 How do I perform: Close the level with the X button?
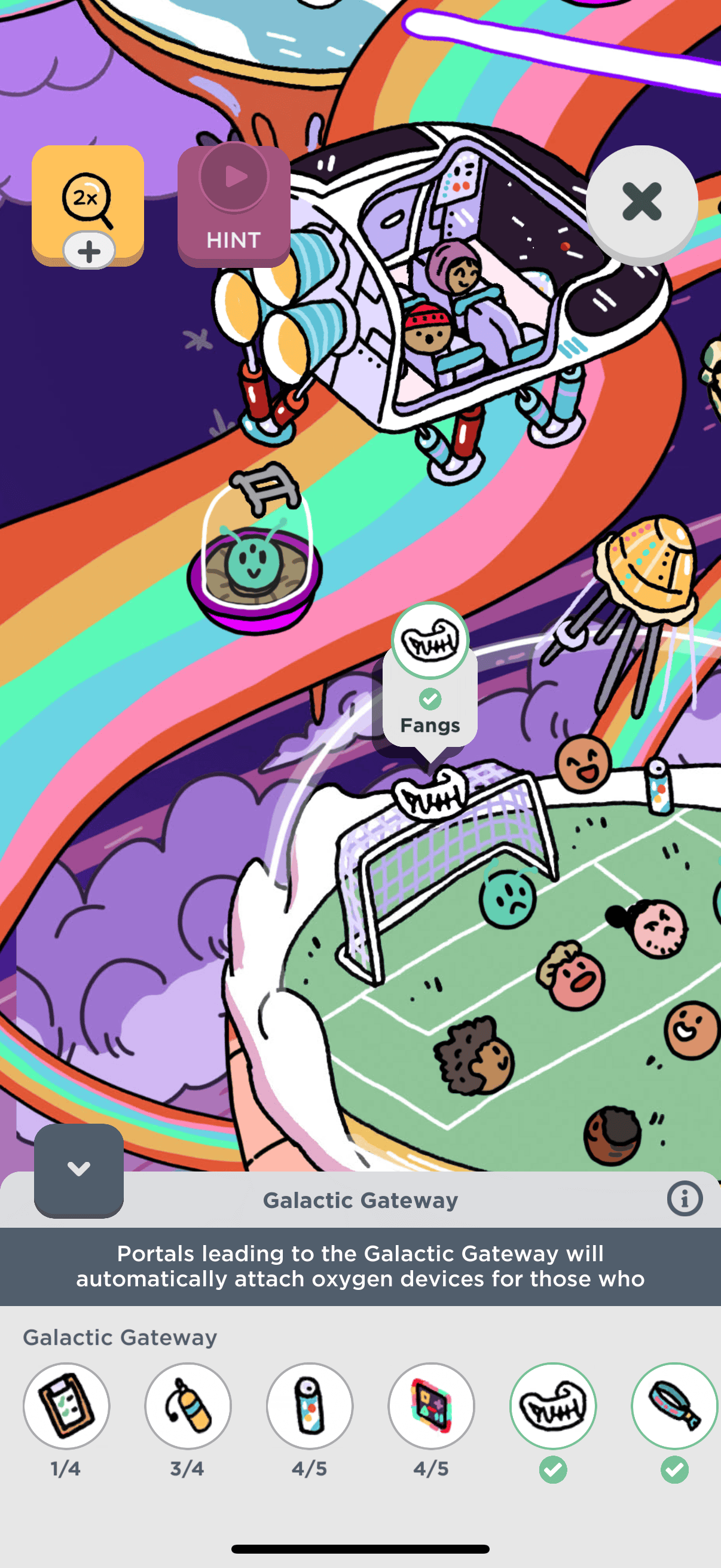click(x=641, y=203)
